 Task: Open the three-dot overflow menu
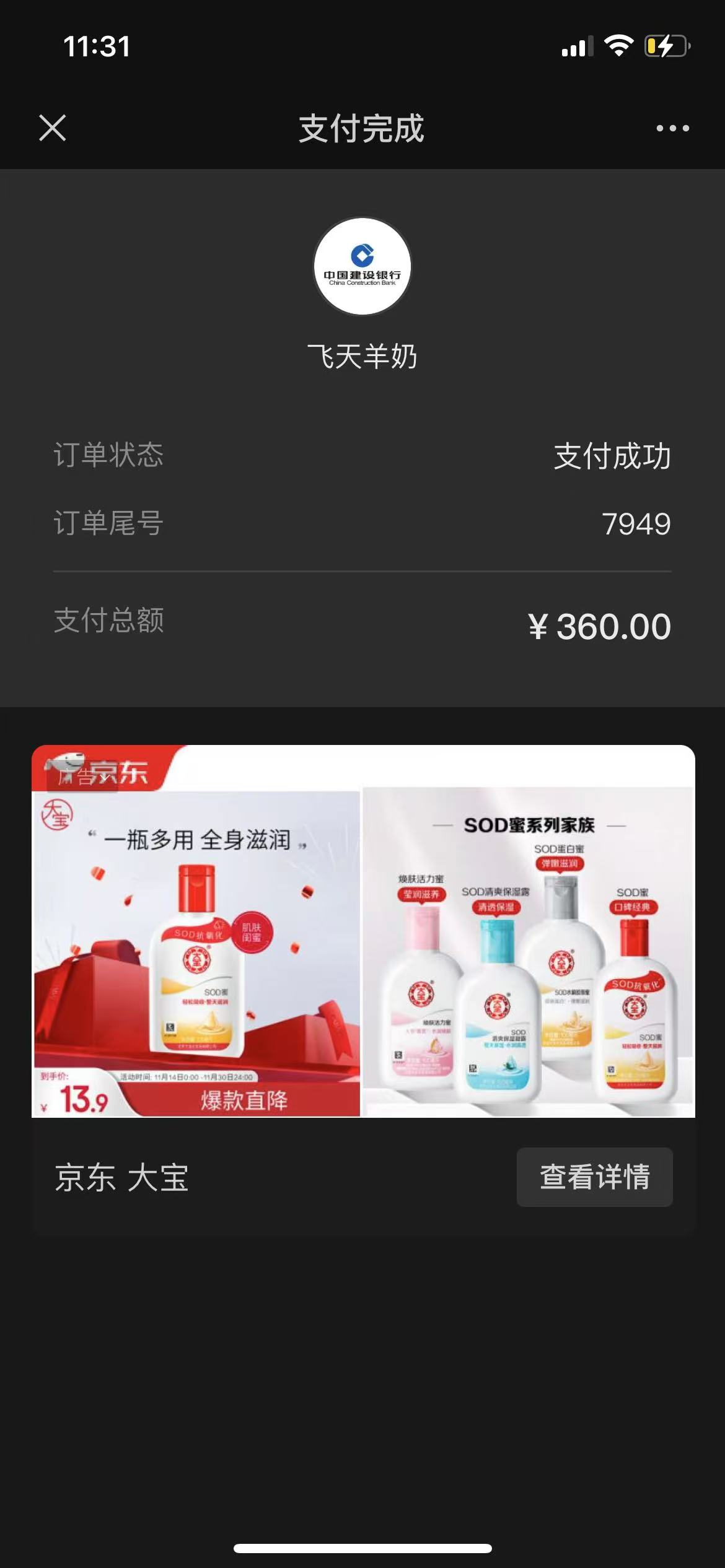[672, 128]
